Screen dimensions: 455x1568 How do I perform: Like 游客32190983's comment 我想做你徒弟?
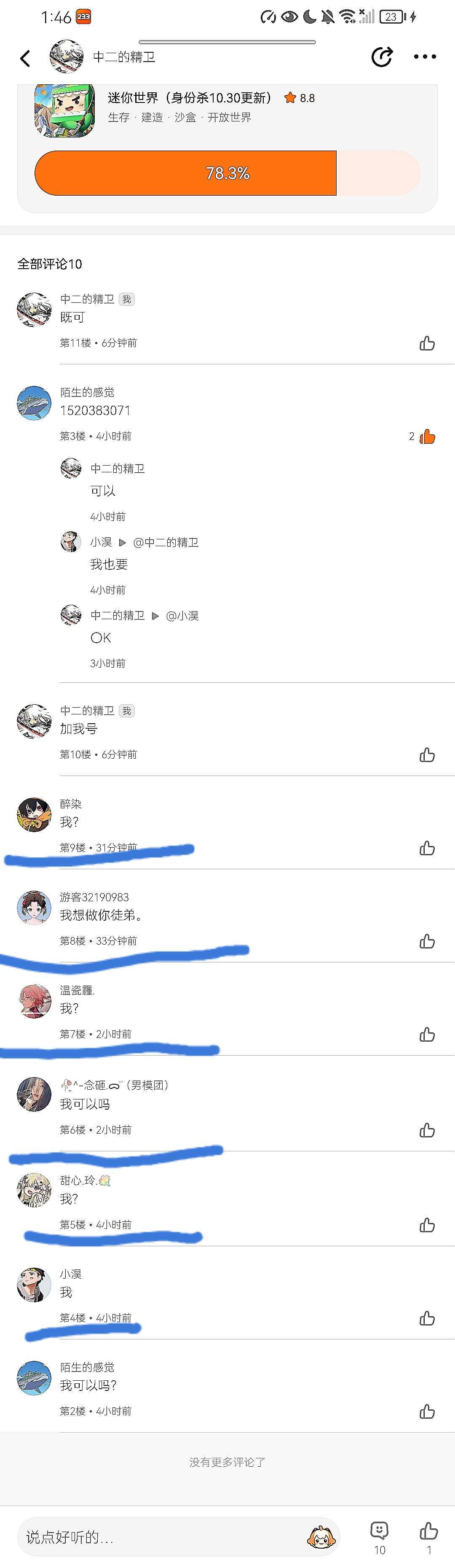[x=427, y=941]
